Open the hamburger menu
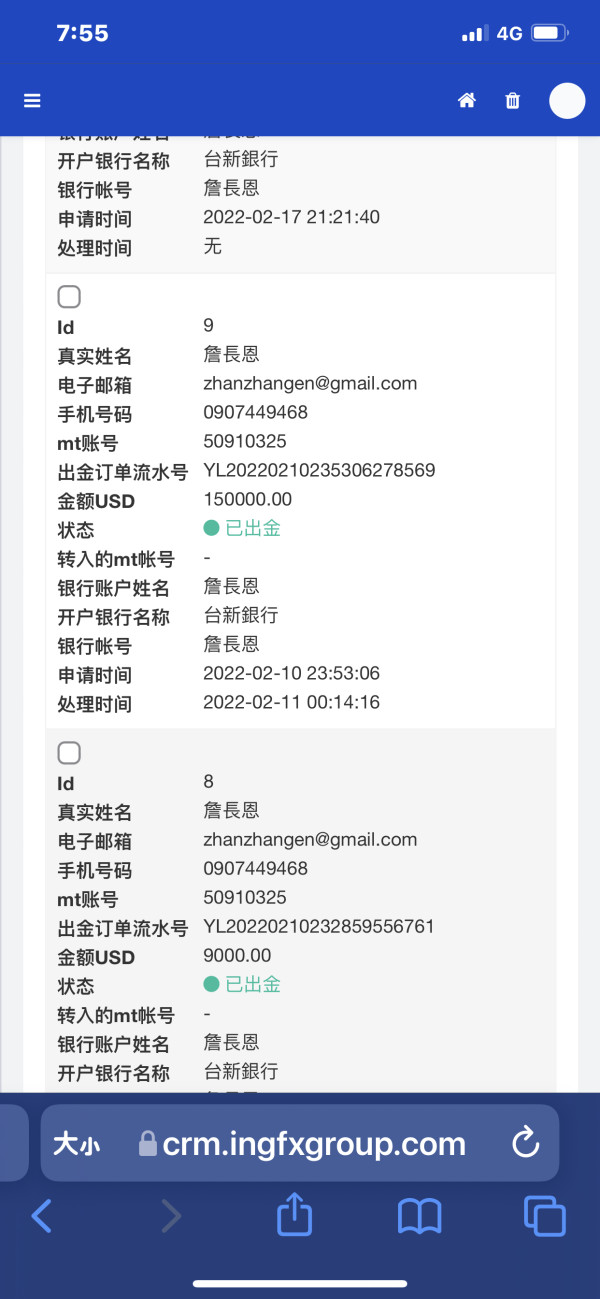600x1299 pixels. [32, 101]
